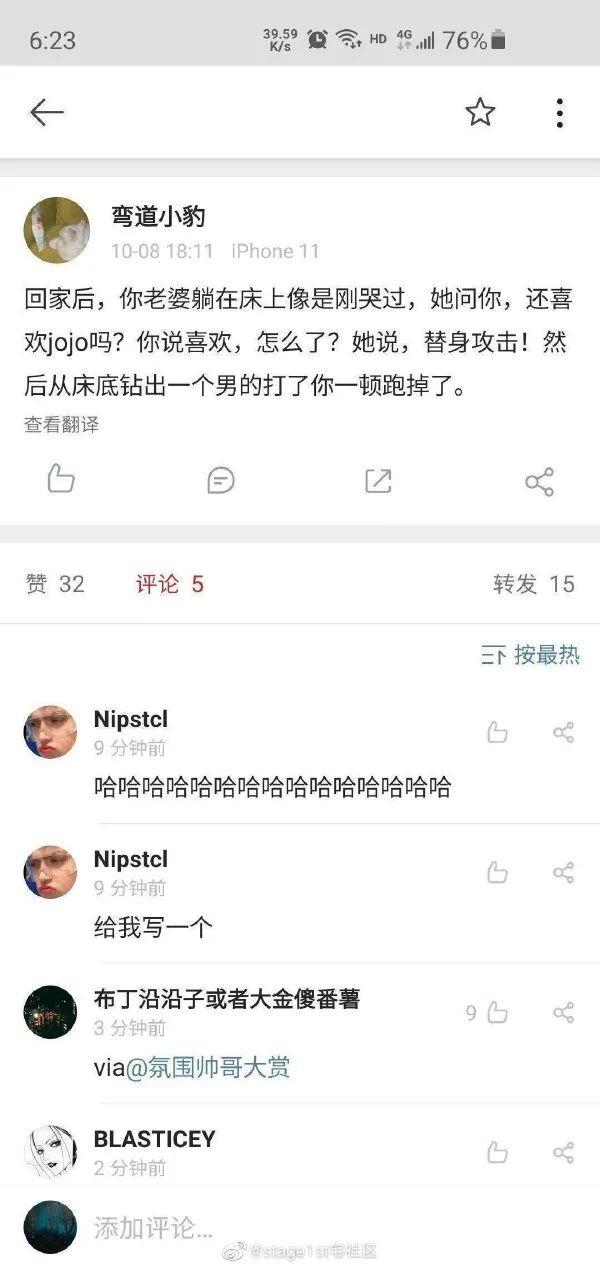Image resolution: width=600 pixels, height=1267 pixels.
Task: Like the comment by 布丁沿沿子或者大金傻番薯
Action: 497,1013
